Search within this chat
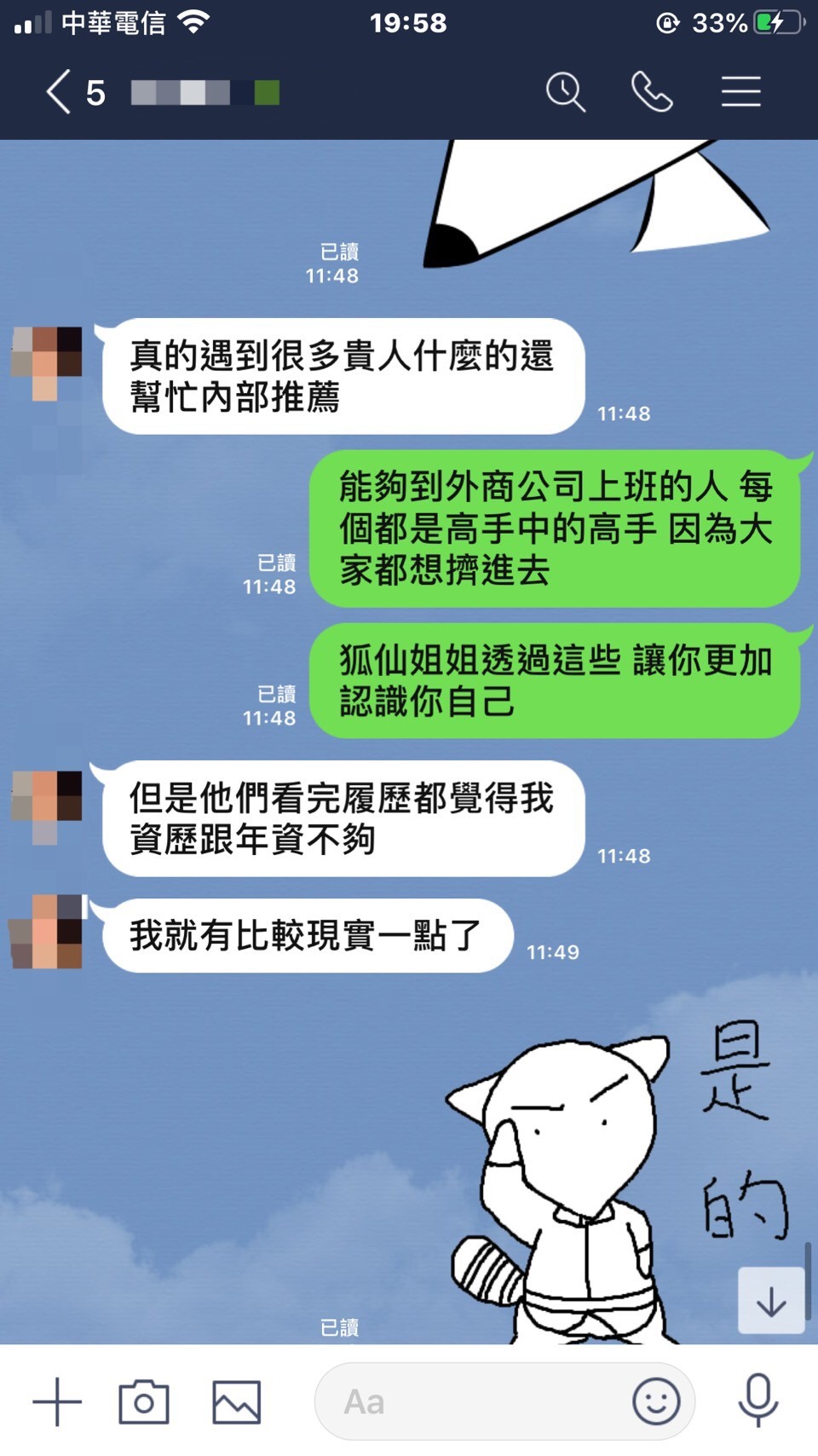818x1456 pixels. 565,92
